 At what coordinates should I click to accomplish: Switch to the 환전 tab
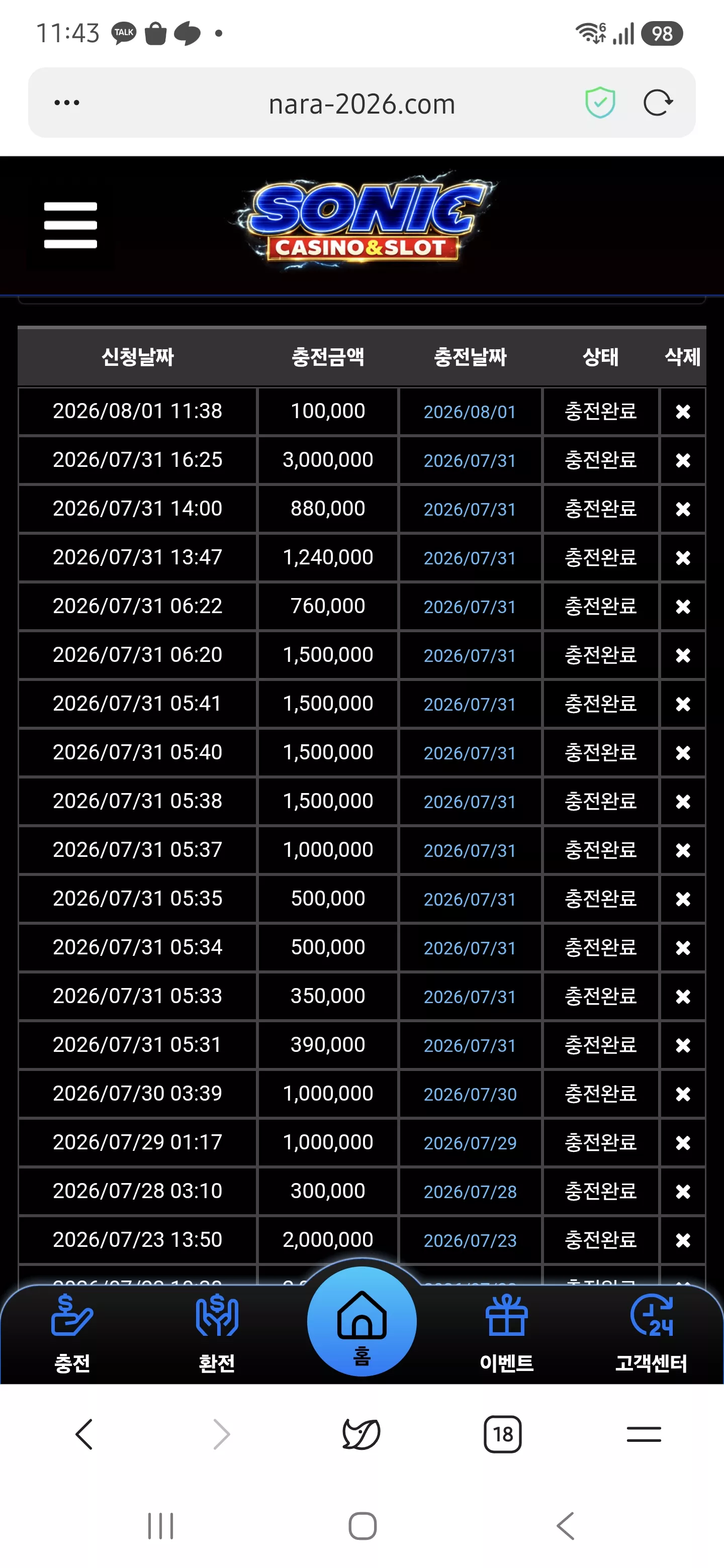point(217,1334)
